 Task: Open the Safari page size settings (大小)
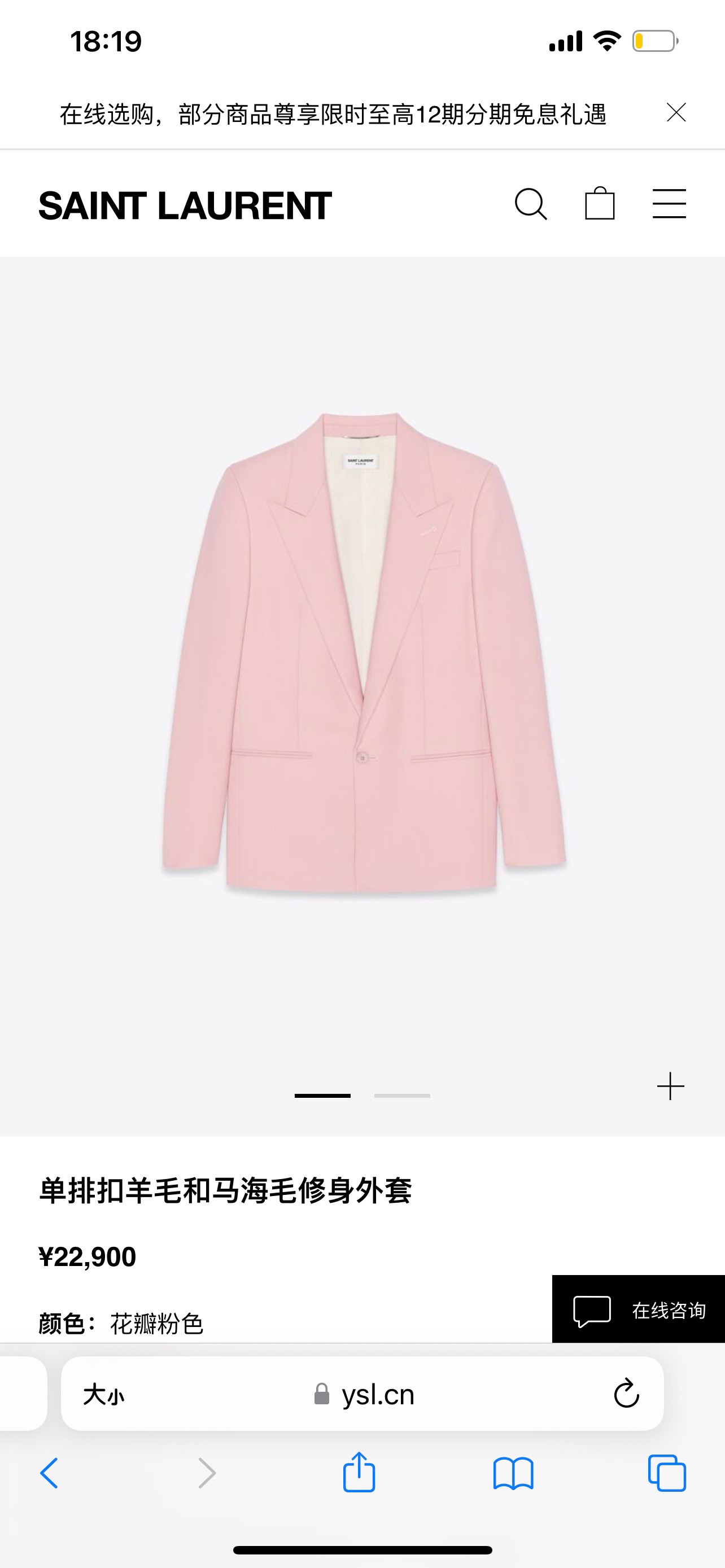(x=103, y=1394)
